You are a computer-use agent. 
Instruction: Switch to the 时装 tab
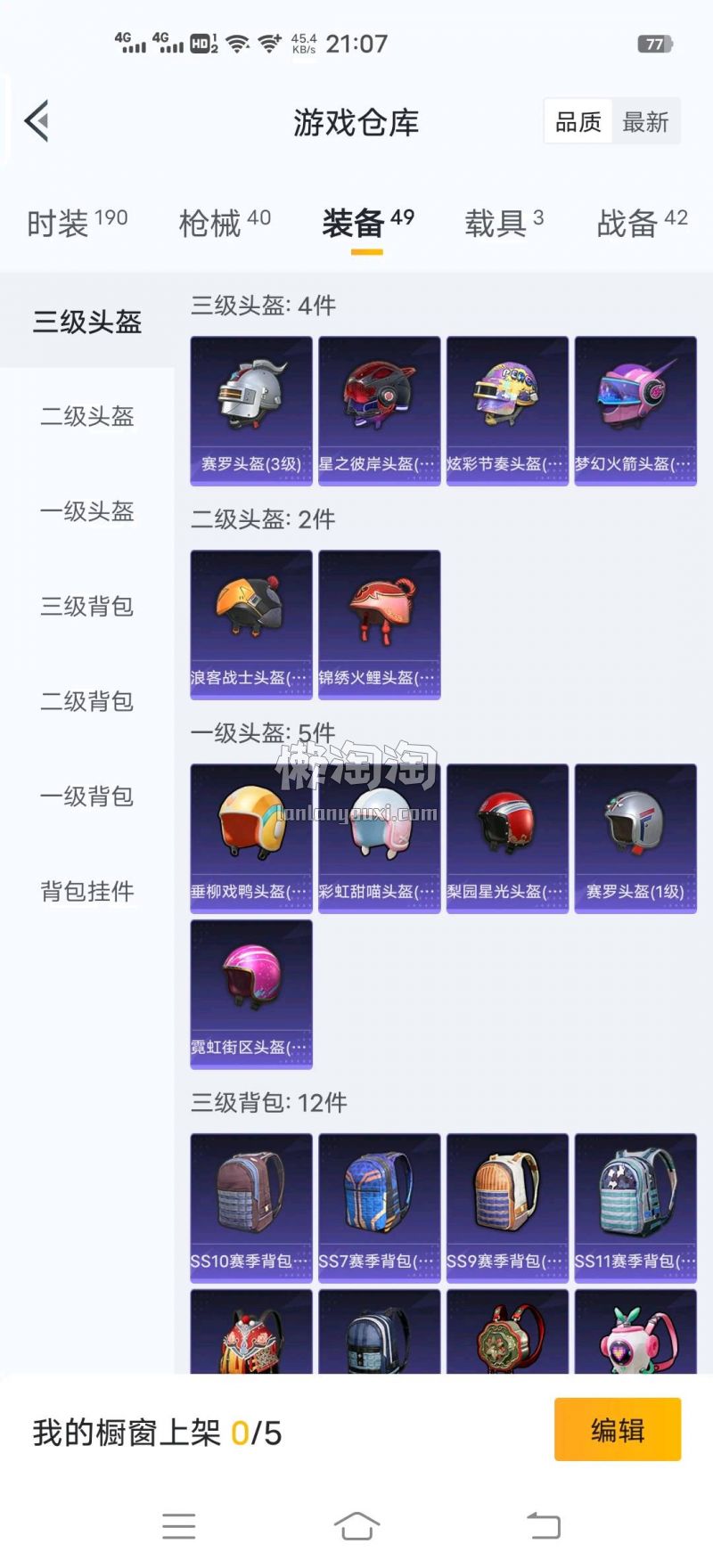(77, 223)
